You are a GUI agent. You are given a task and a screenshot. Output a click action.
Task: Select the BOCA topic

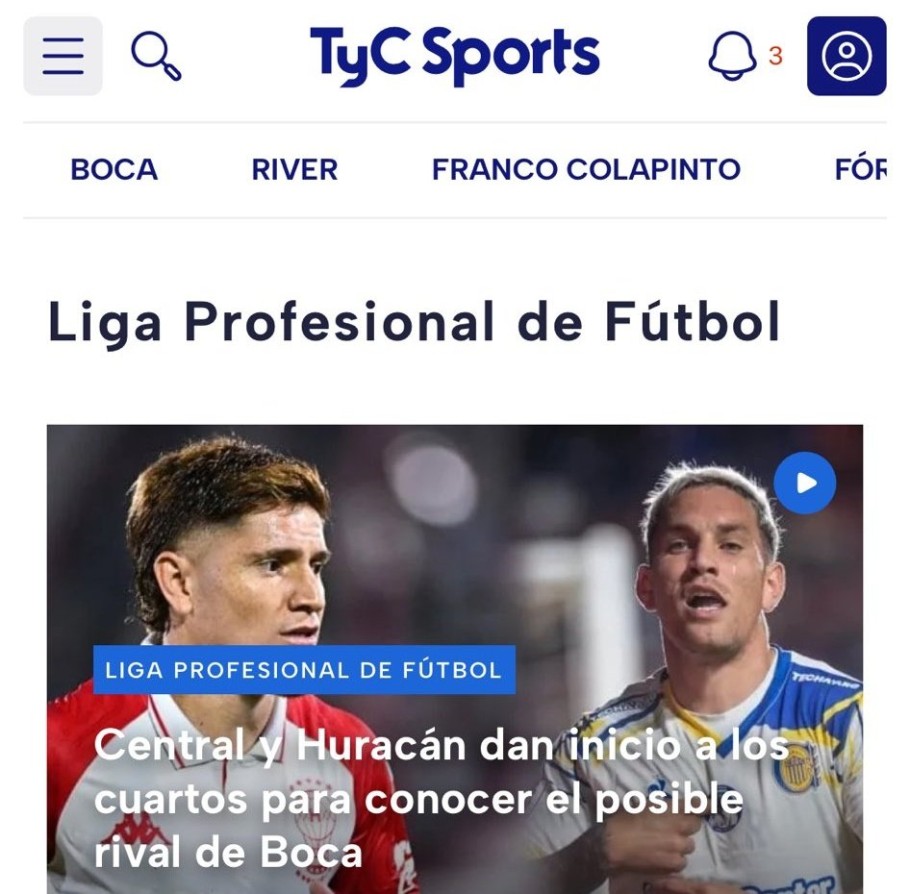tap(114, 170)
